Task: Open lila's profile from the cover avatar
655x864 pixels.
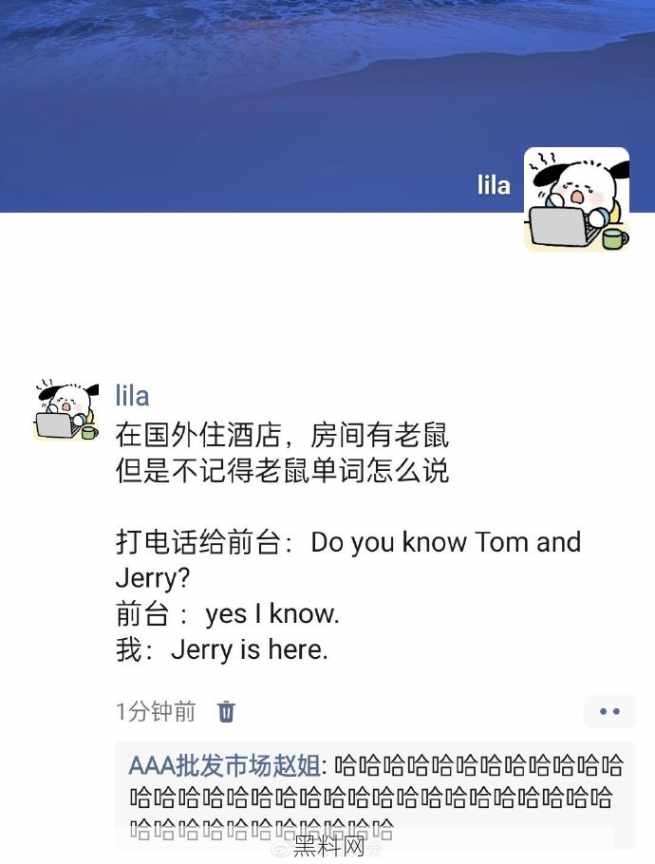Action: click(x=576, y=199)
